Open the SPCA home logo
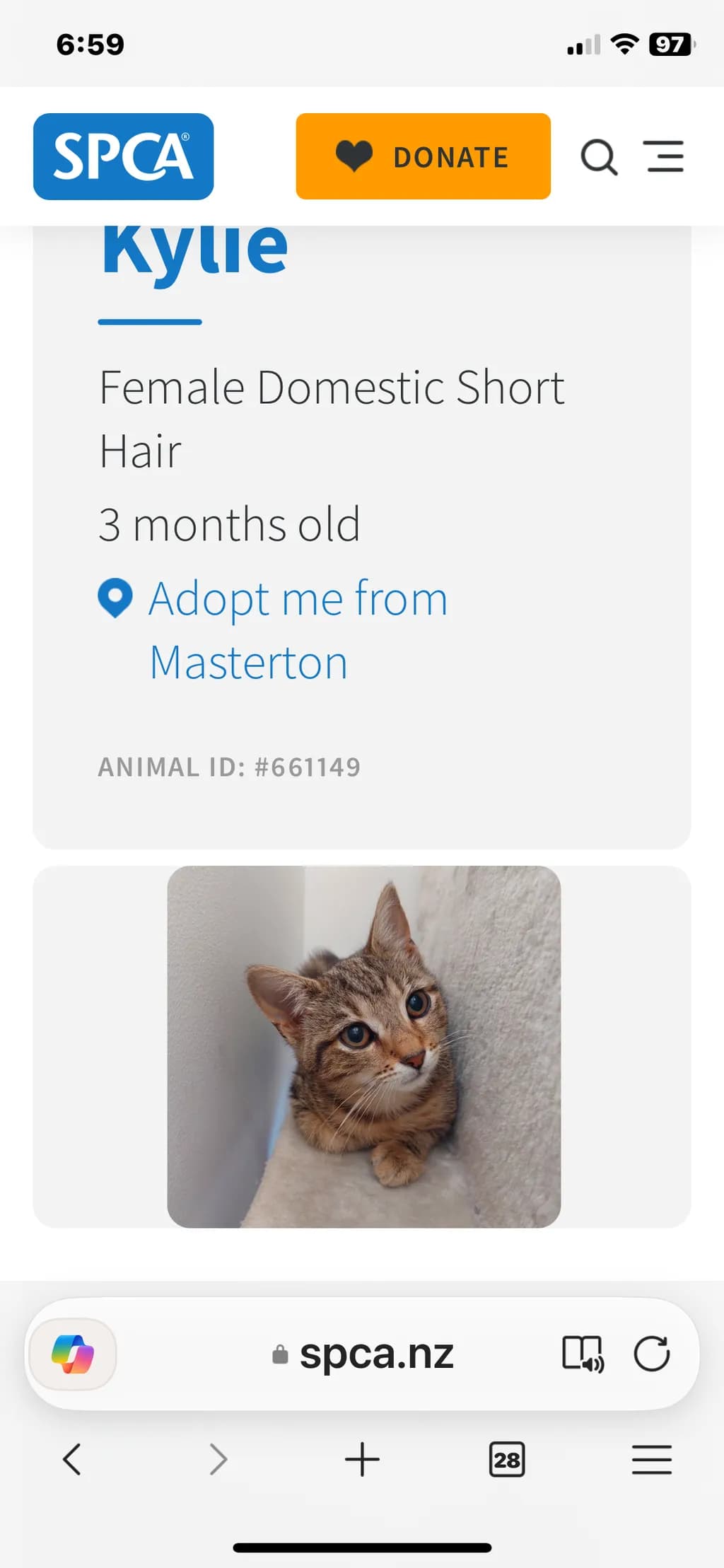 tap(123, 156)
